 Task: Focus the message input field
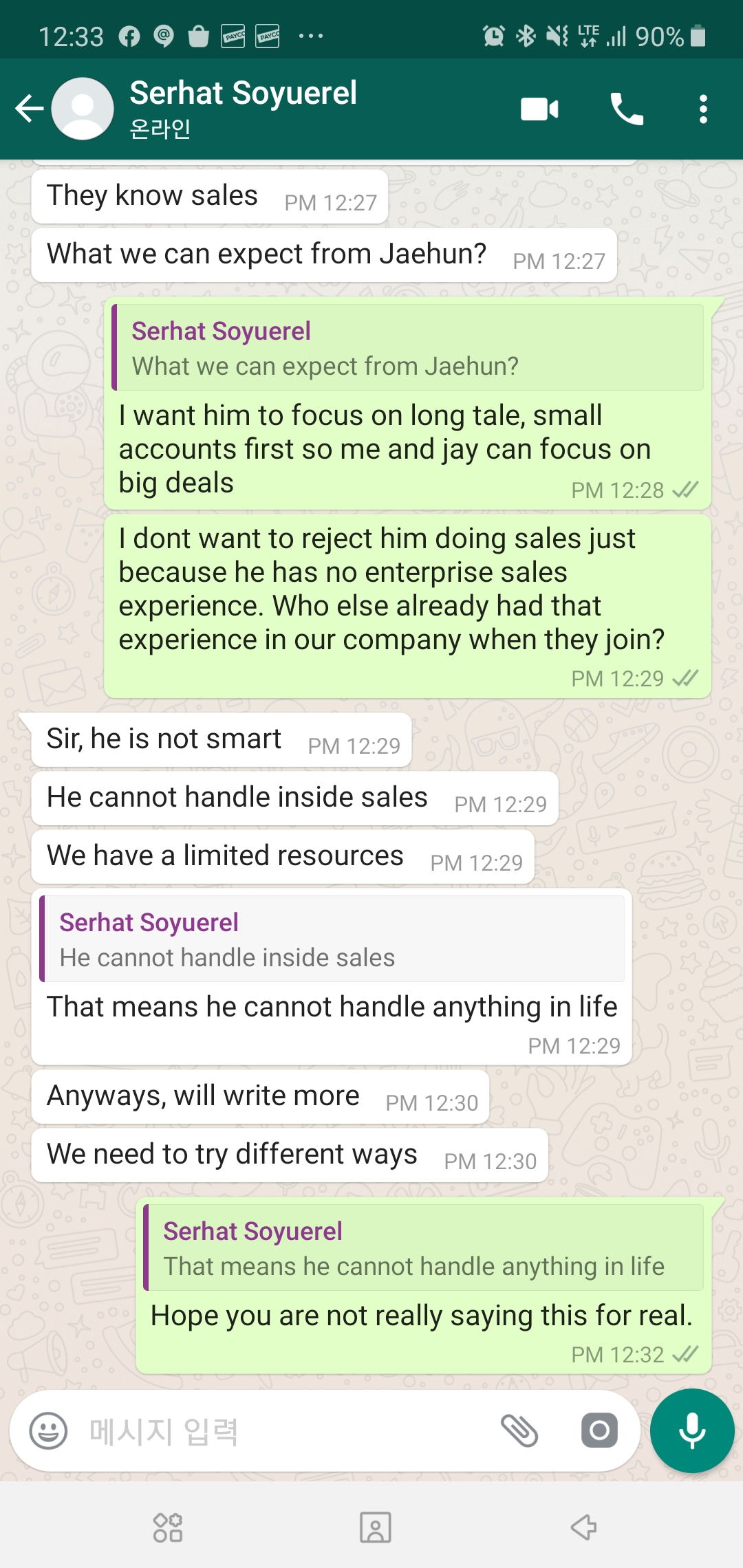[275, 1431]
